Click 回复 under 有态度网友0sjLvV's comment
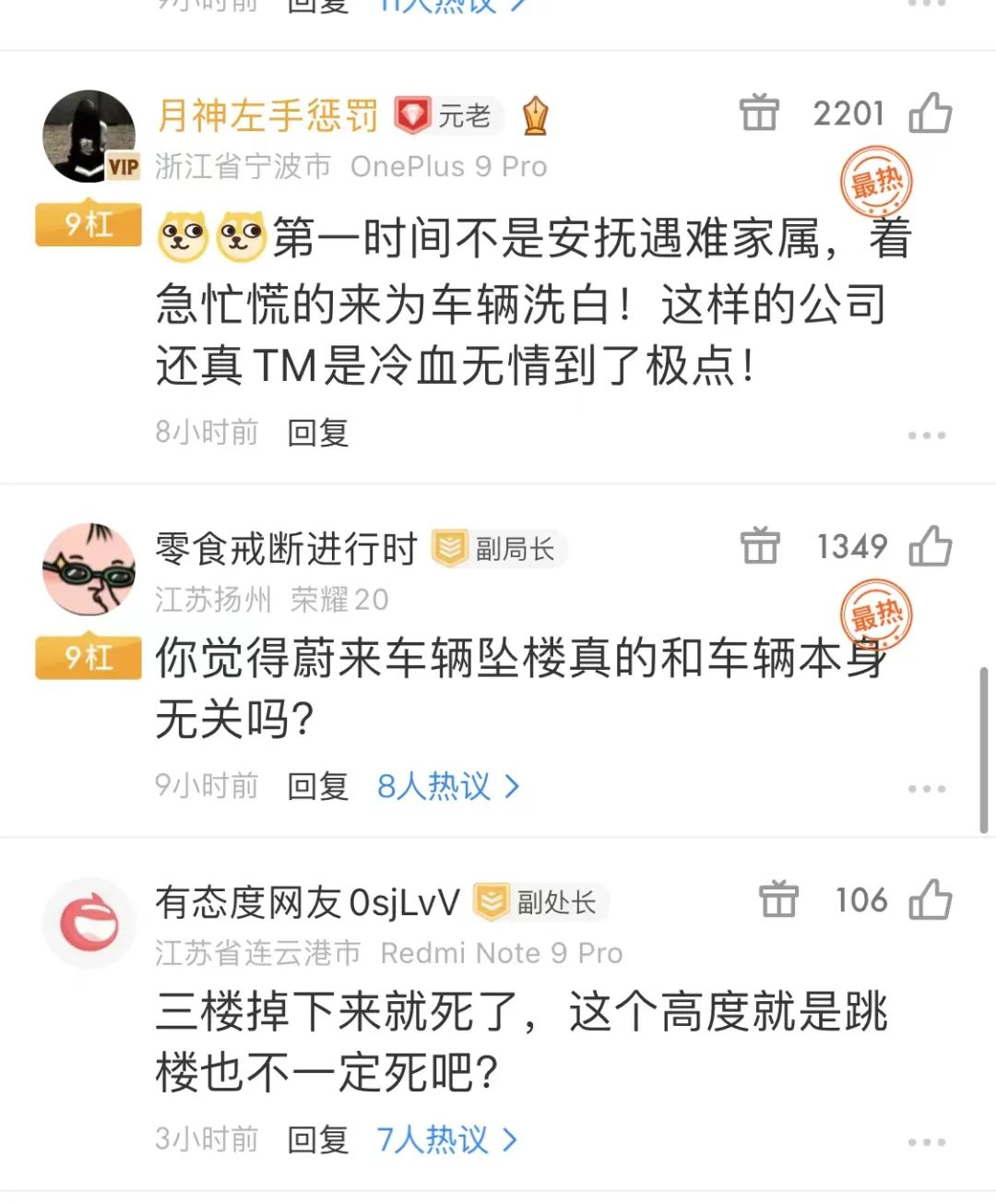 coord(316,1140)
